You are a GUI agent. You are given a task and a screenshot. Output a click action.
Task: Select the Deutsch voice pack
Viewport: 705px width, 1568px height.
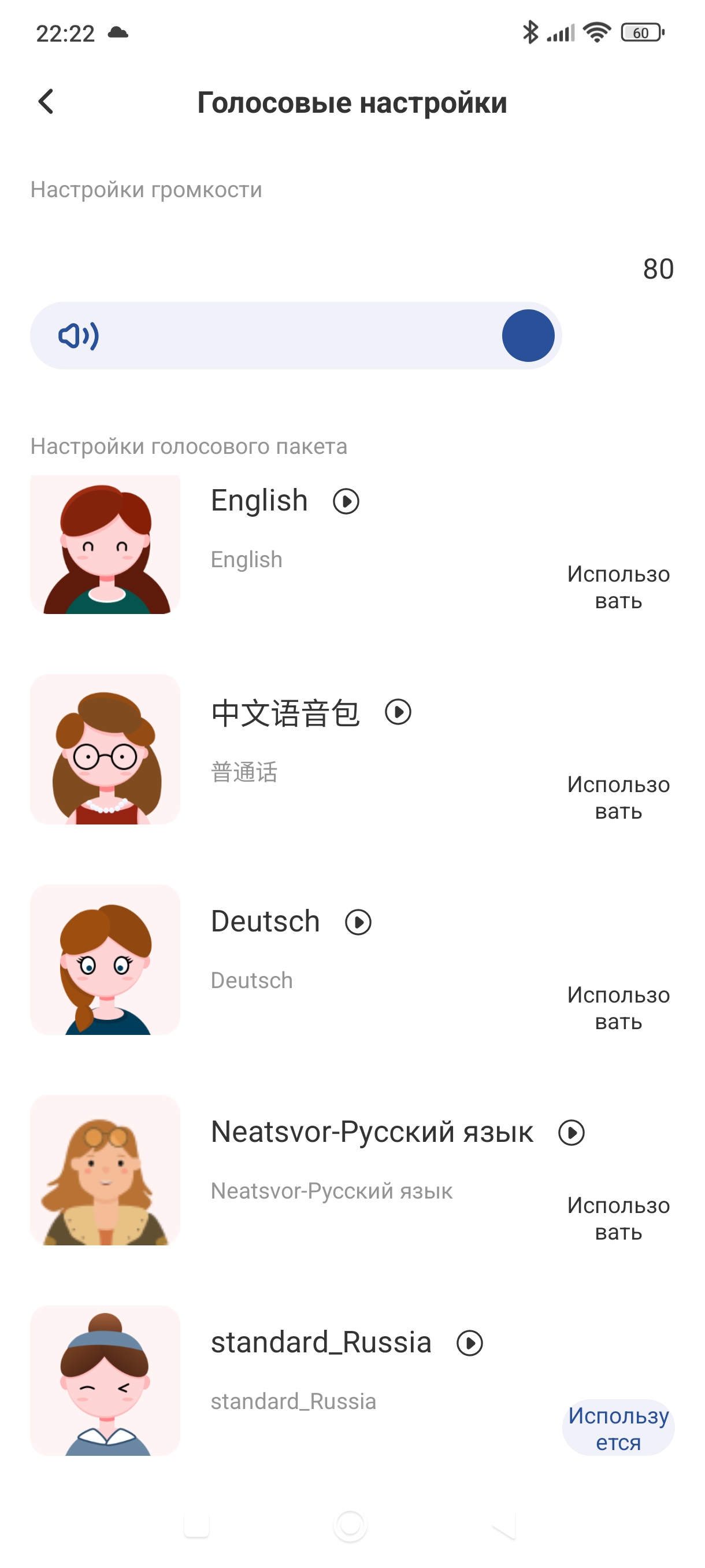tap(618, 1008)
